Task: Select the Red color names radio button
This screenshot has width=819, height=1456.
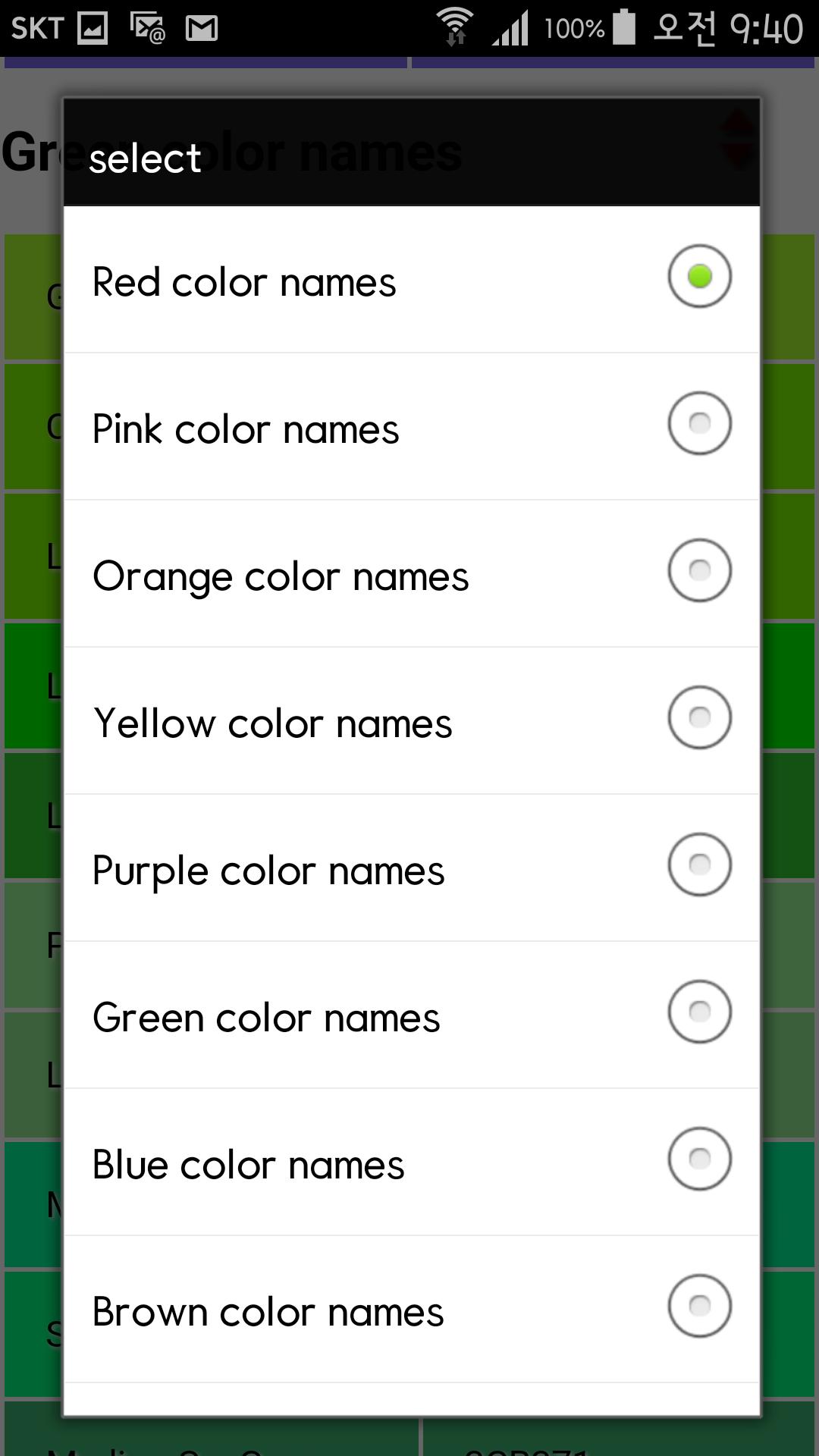Action: tap(698, 276)
